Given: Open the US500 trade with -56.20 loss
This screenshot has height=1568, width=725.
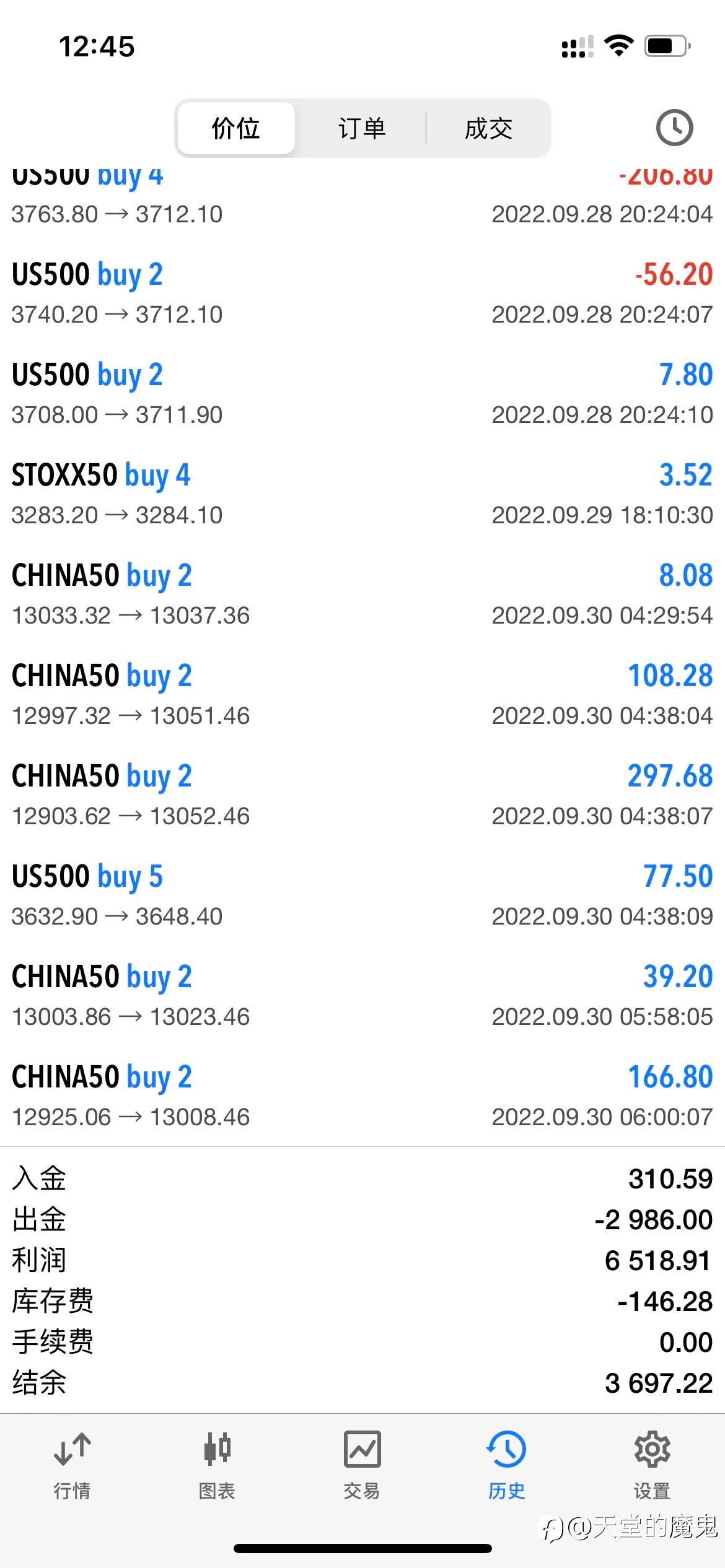Looking at the screenshot, I should [362, 294].
